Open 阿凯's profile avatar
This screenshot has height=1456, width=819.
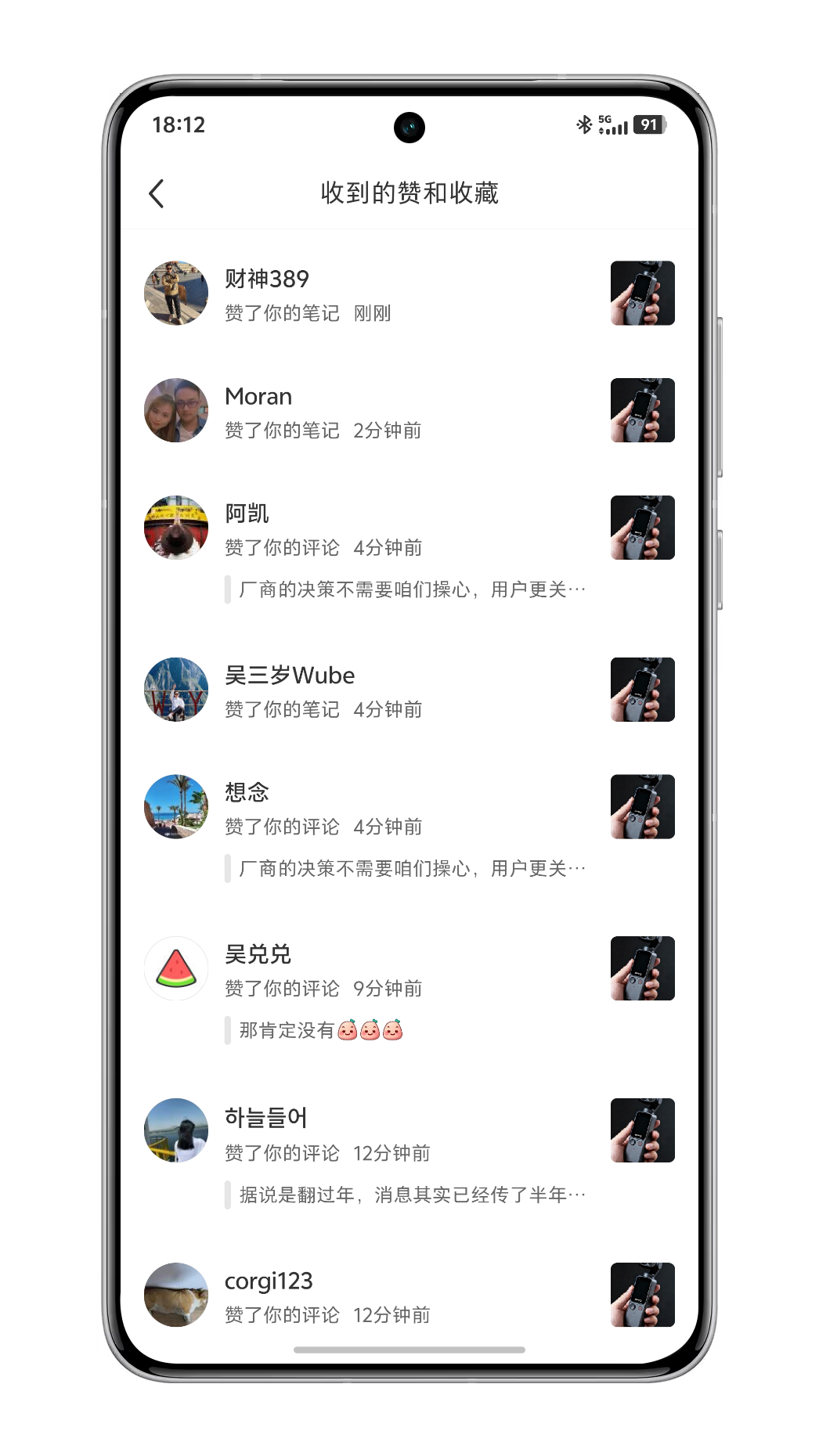point(175,528)
